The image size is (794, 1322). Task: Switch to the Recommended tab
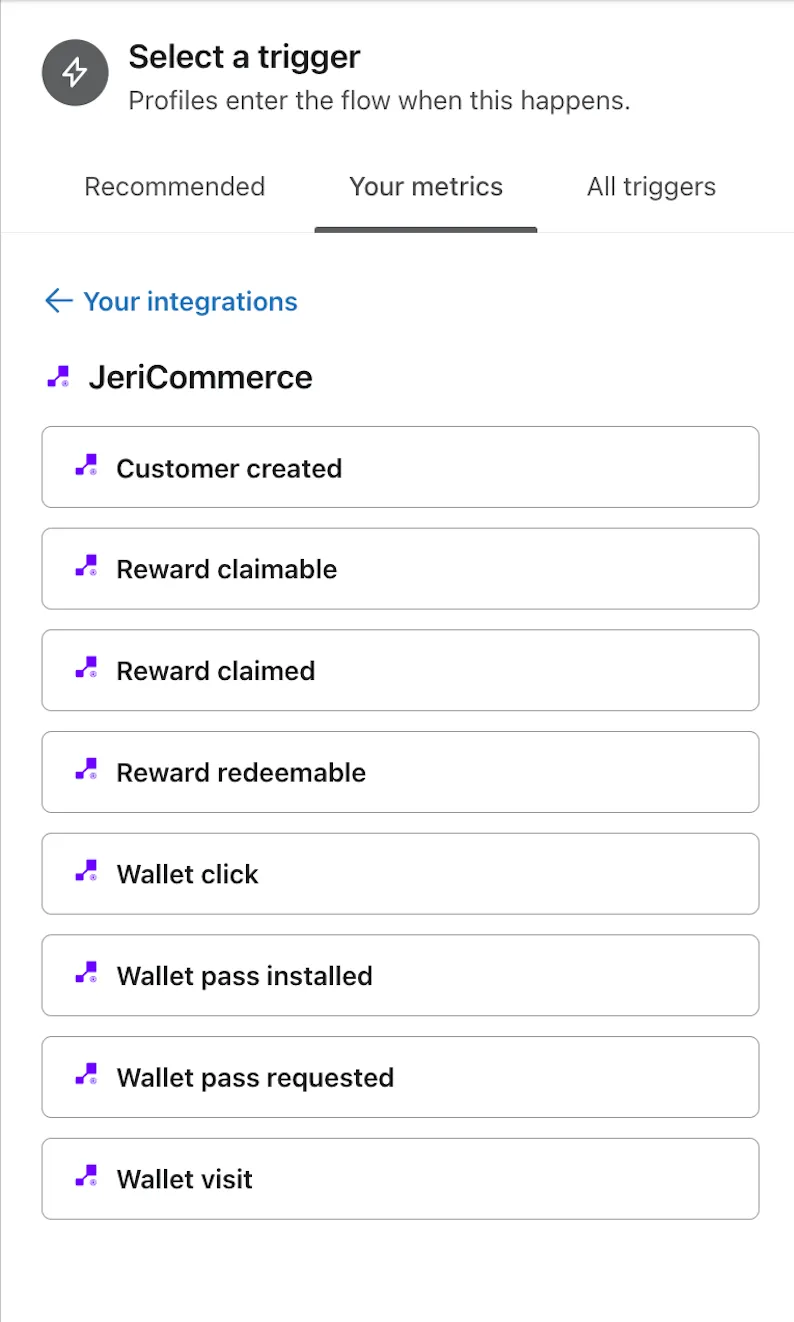tap(174, 186)
